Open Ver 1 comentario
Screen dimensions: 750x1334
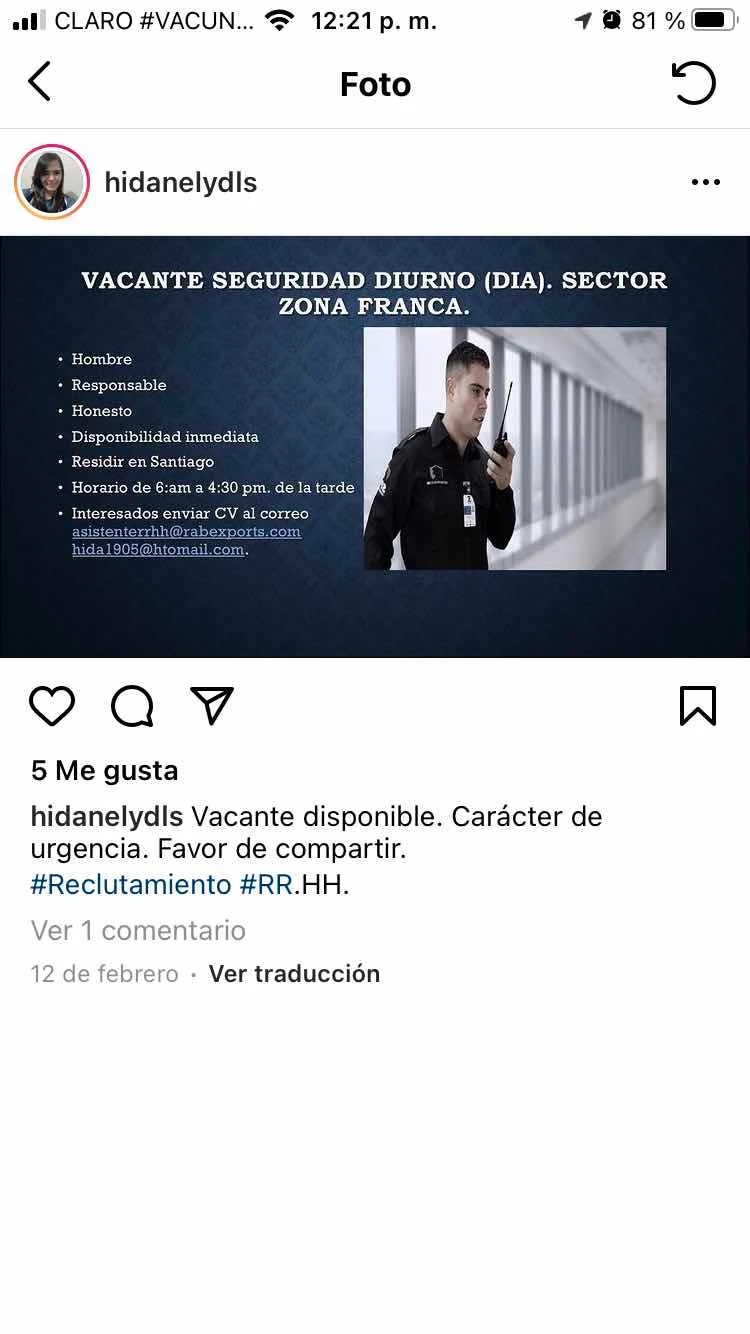click(x=138, y=930)
